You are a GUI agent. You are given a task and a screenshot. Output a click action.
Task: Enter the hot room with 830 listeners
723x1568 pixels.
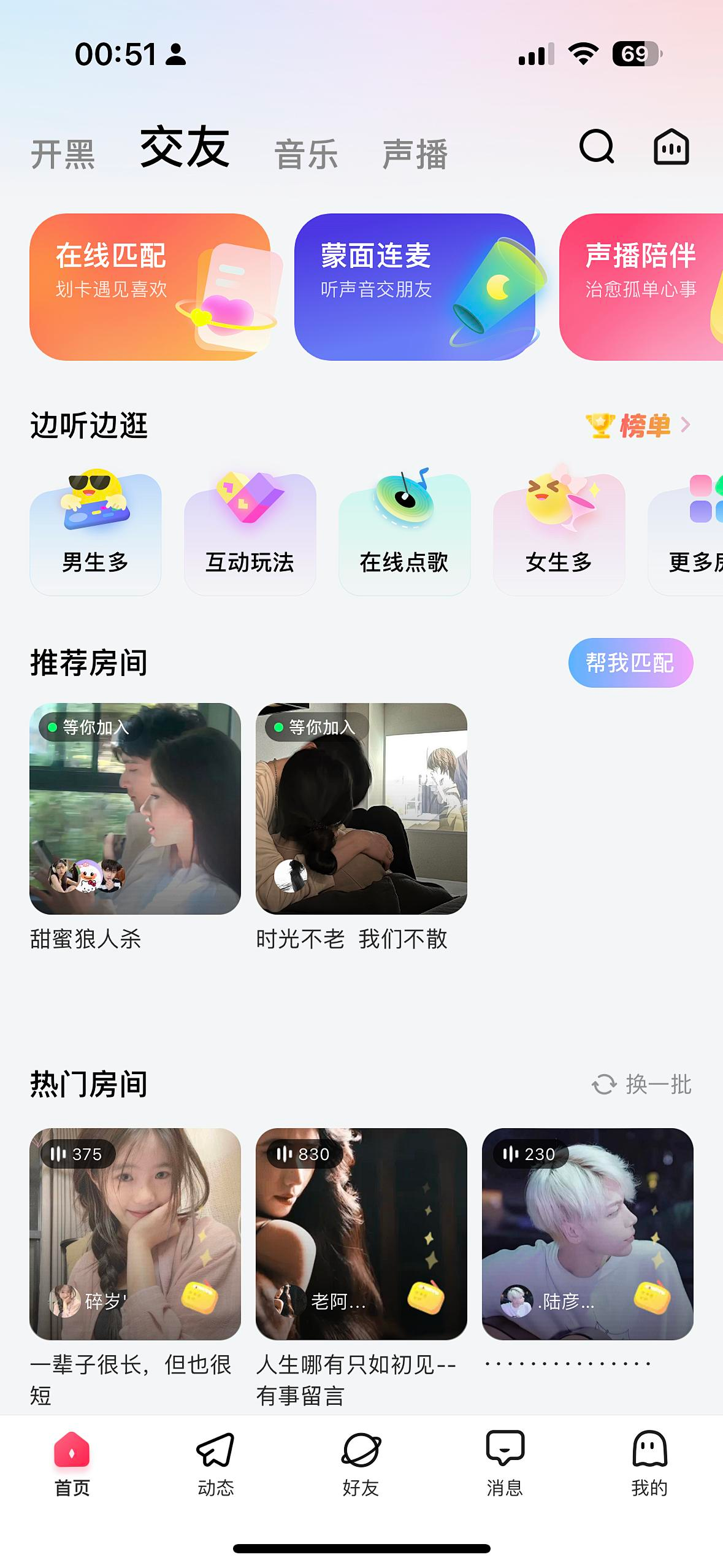click(x=361, y=1233)
